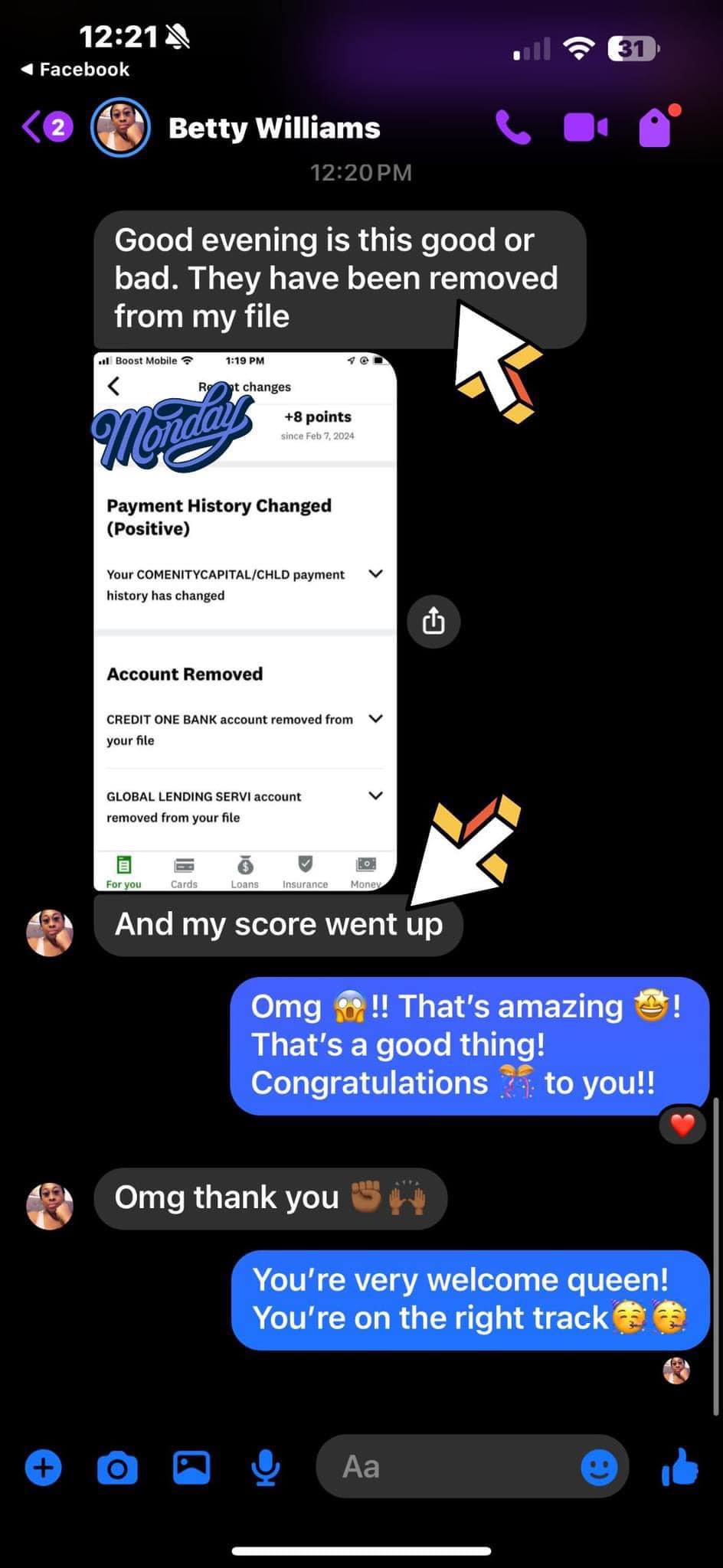Open the emoji picker in the message field
723x1568 pixels.
pyautogui.click(x=599, y=1468)
